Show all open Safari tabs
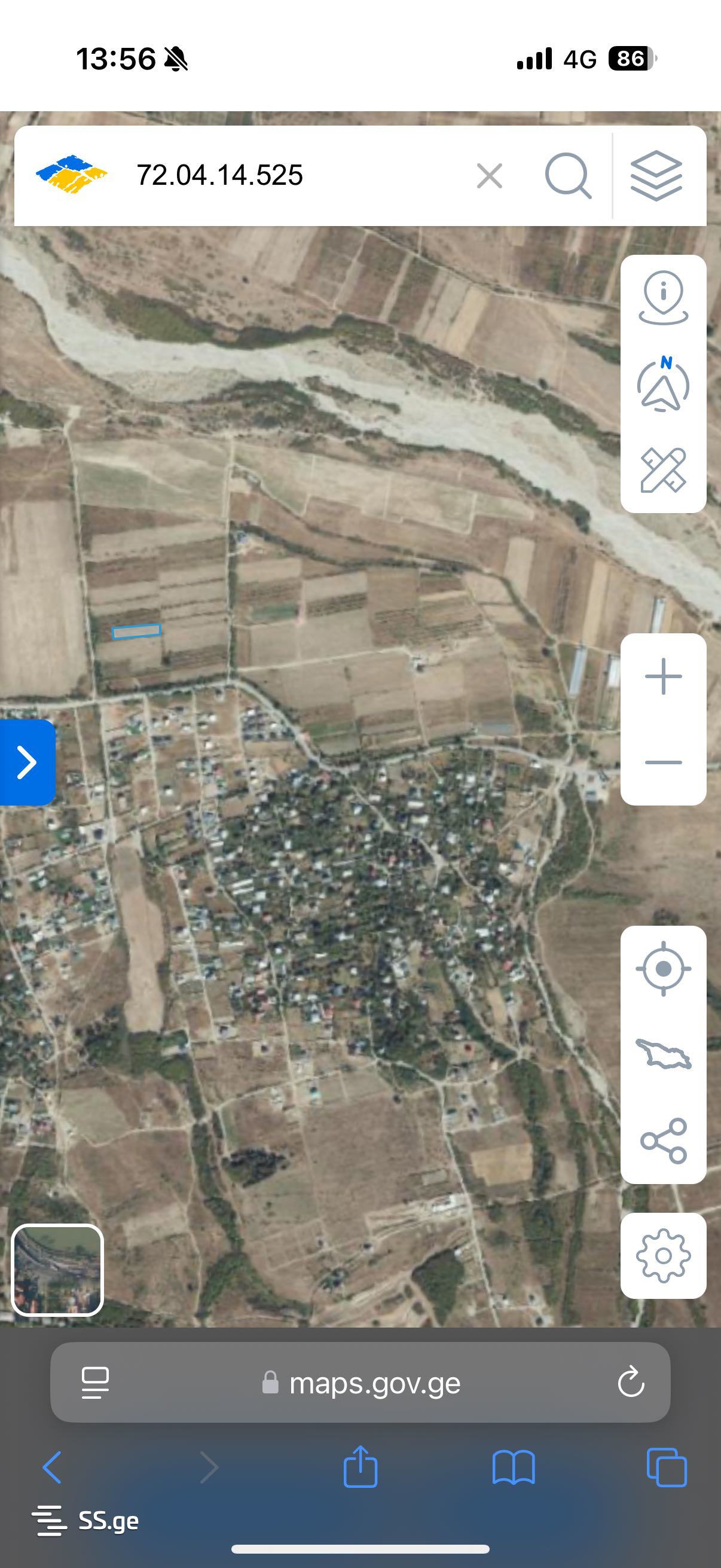This screenshot has width=721, height=1568. click(x=666, y=1468)
